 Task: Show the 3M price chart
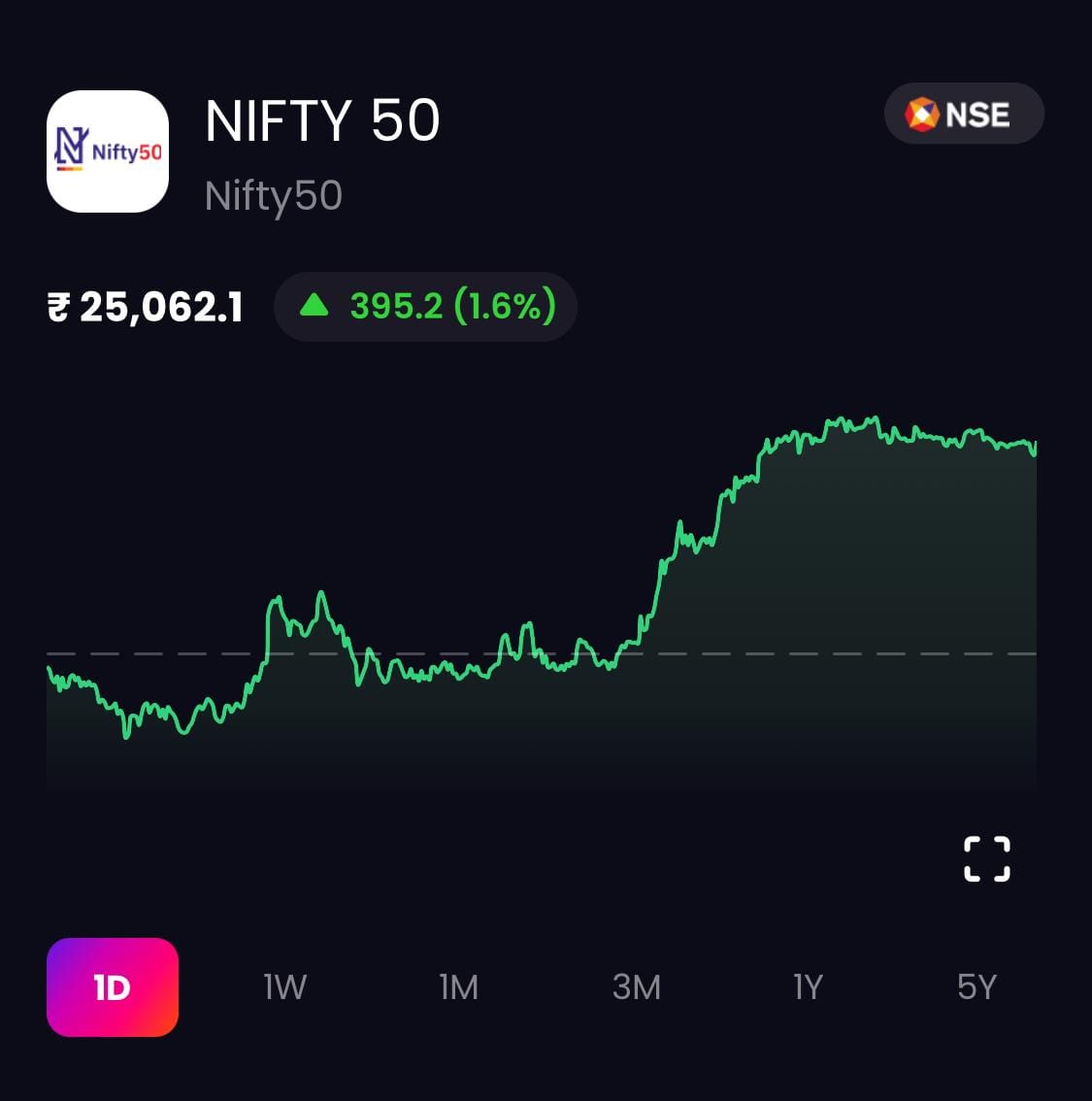[636, 987]
